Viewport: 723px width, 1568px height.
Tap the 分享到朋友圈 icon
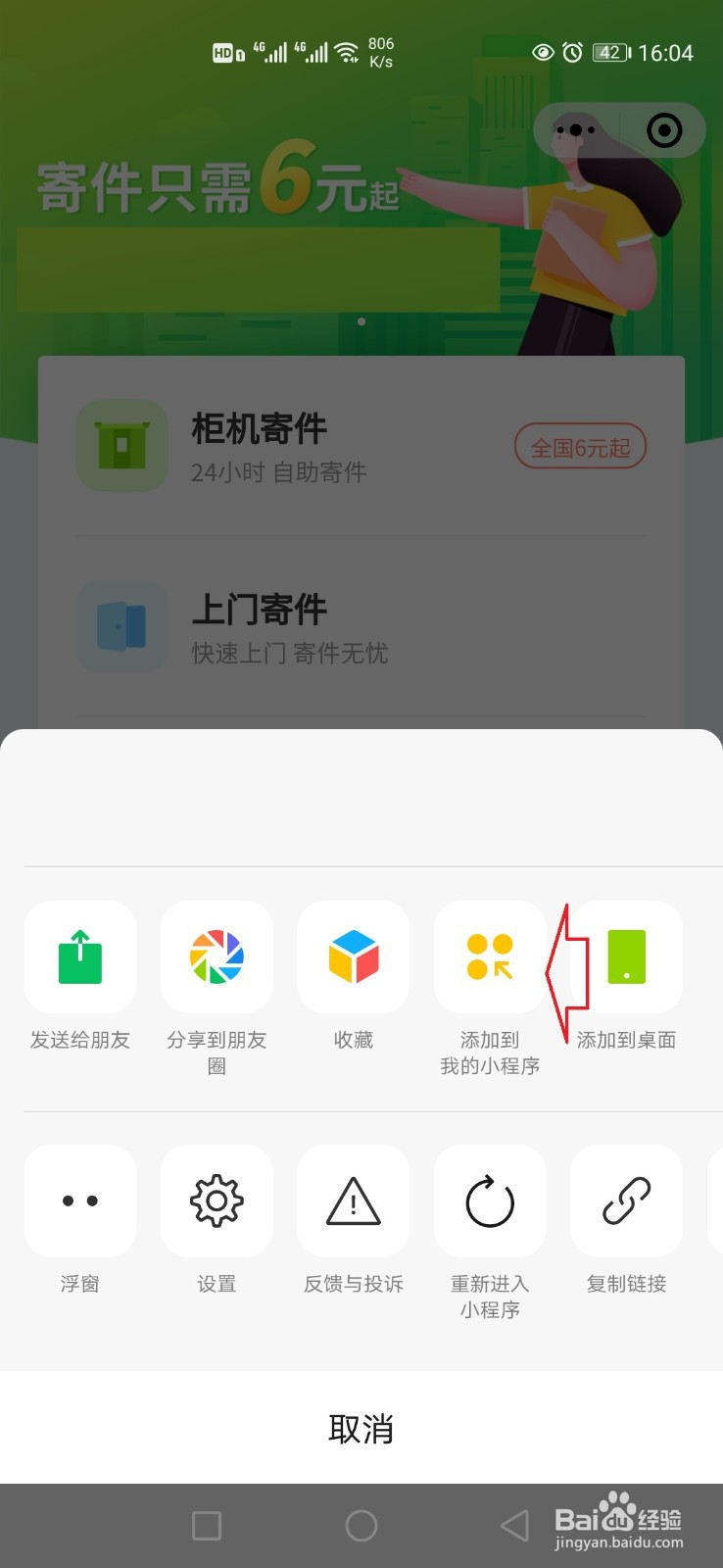coord(217,956)
